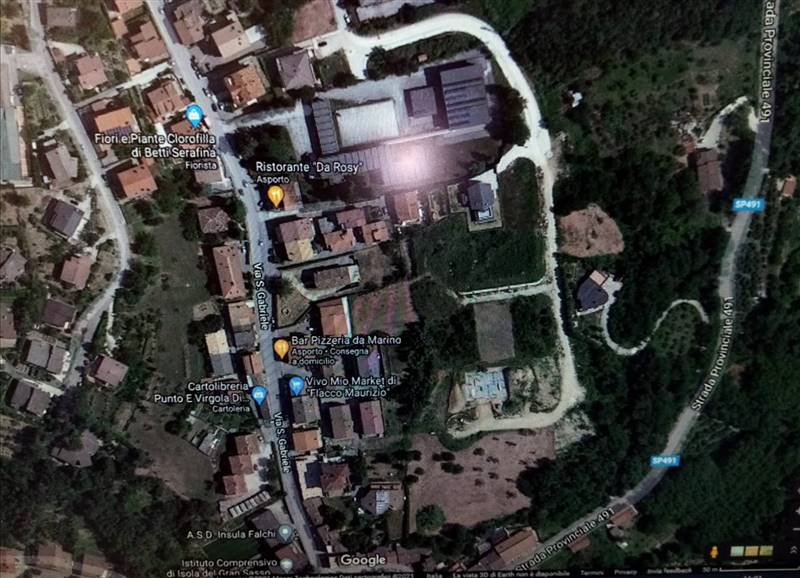The height and width of the screenshot is (578, 800).
Task: Tap the Vivo Mio Market shop pin
Action: point(296,385)
